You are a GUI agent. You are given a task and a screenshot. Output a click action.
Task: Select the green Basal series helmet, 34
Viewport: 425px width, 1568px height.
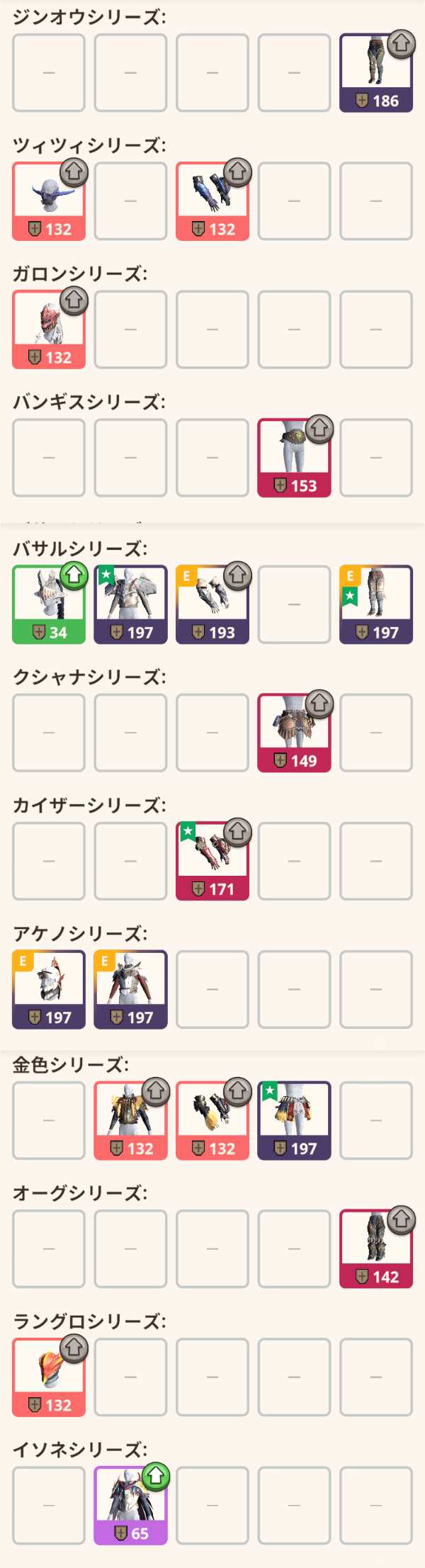coord(49,605)
